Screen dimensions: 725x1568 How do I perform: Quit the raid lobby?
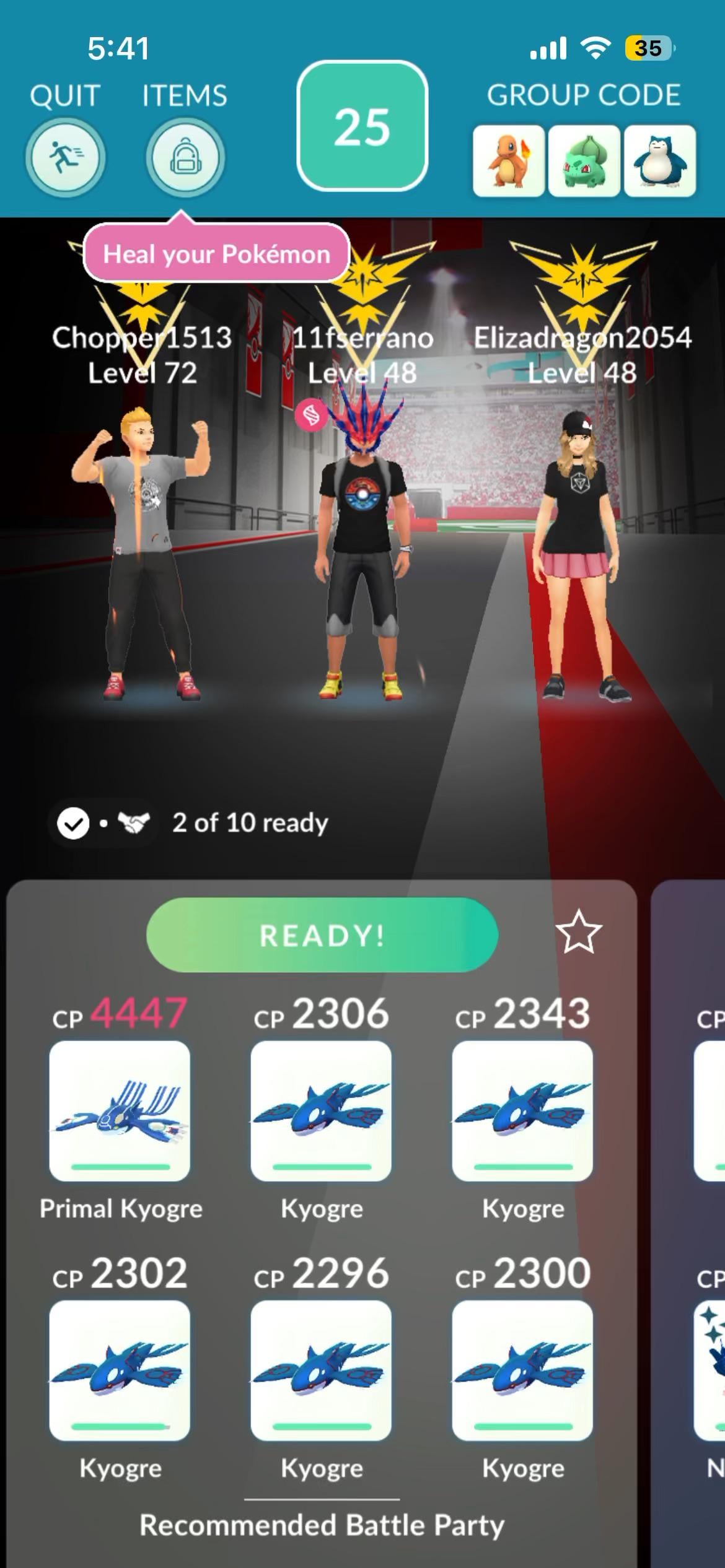65,157
